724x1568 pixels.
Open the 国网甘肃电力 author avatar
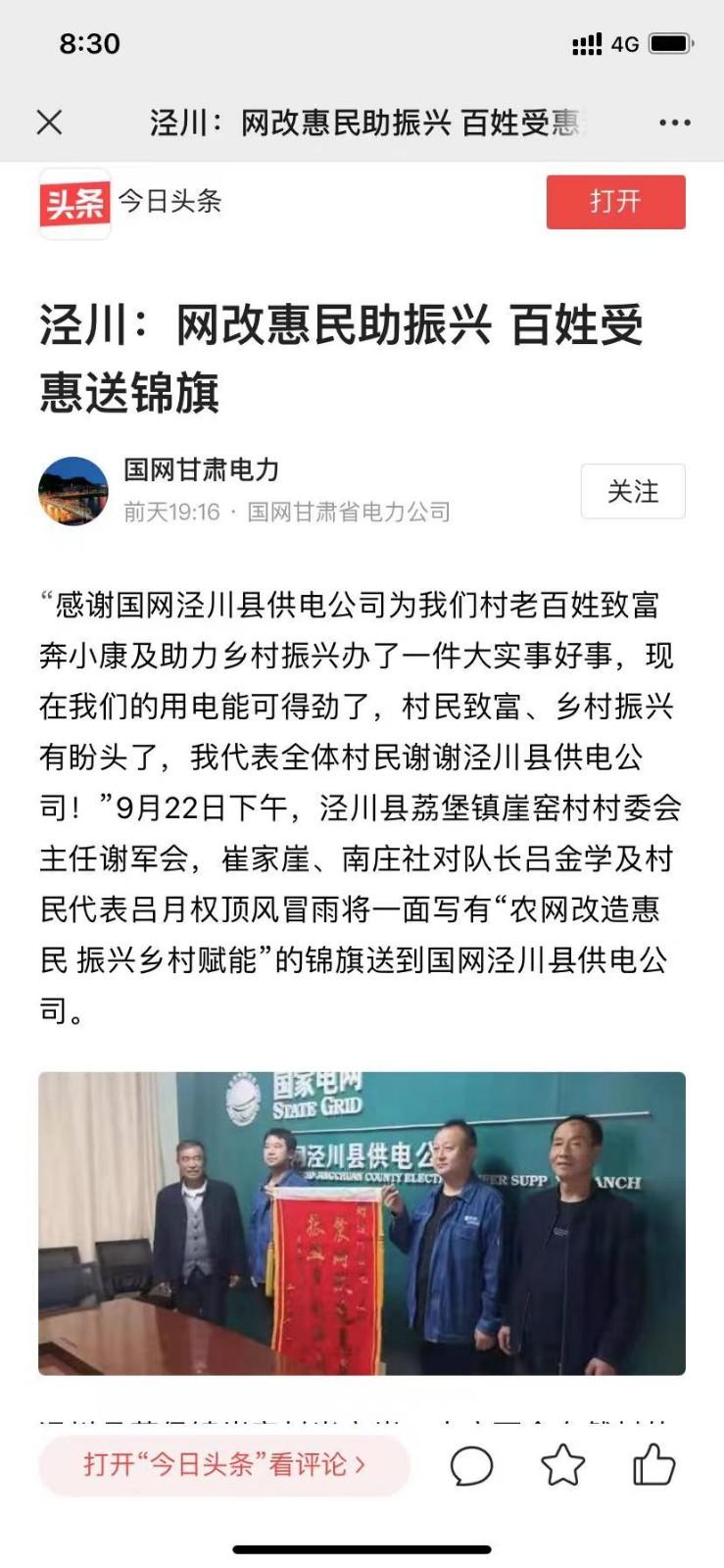pyautogui.click(x=73, y=491)
